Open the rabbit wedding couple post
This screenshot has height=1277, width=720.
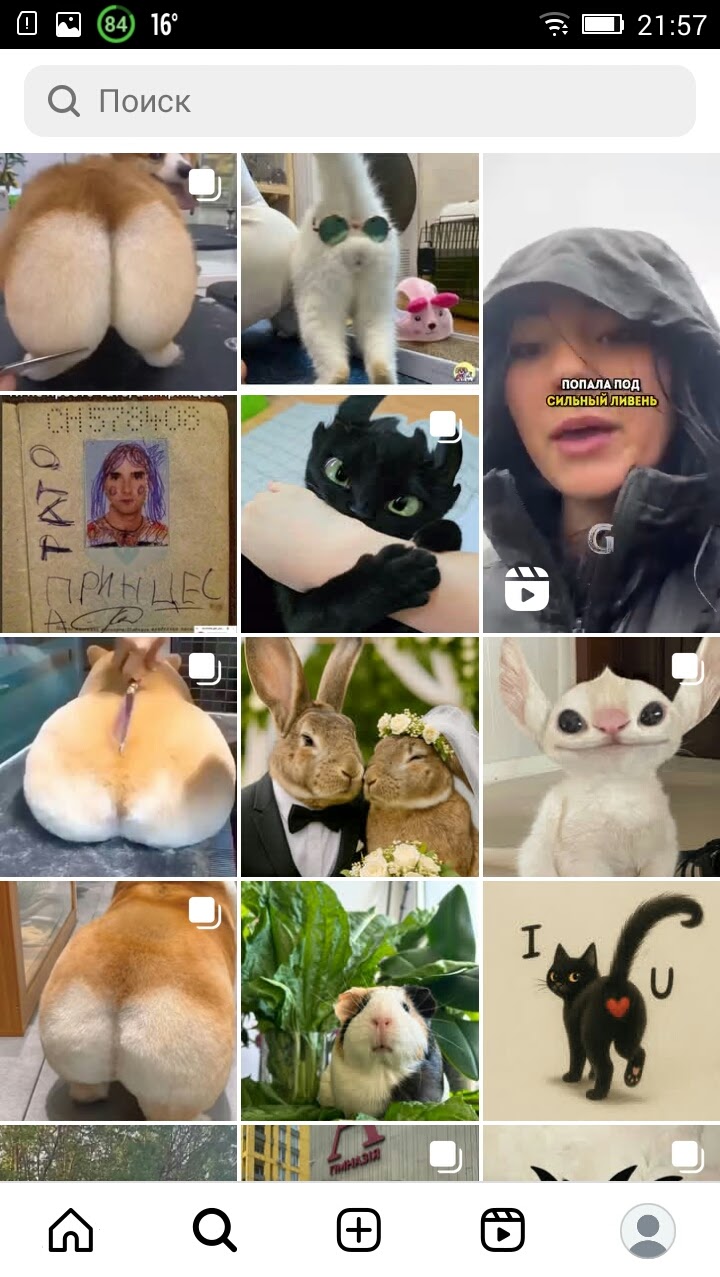tap(359, 757)
